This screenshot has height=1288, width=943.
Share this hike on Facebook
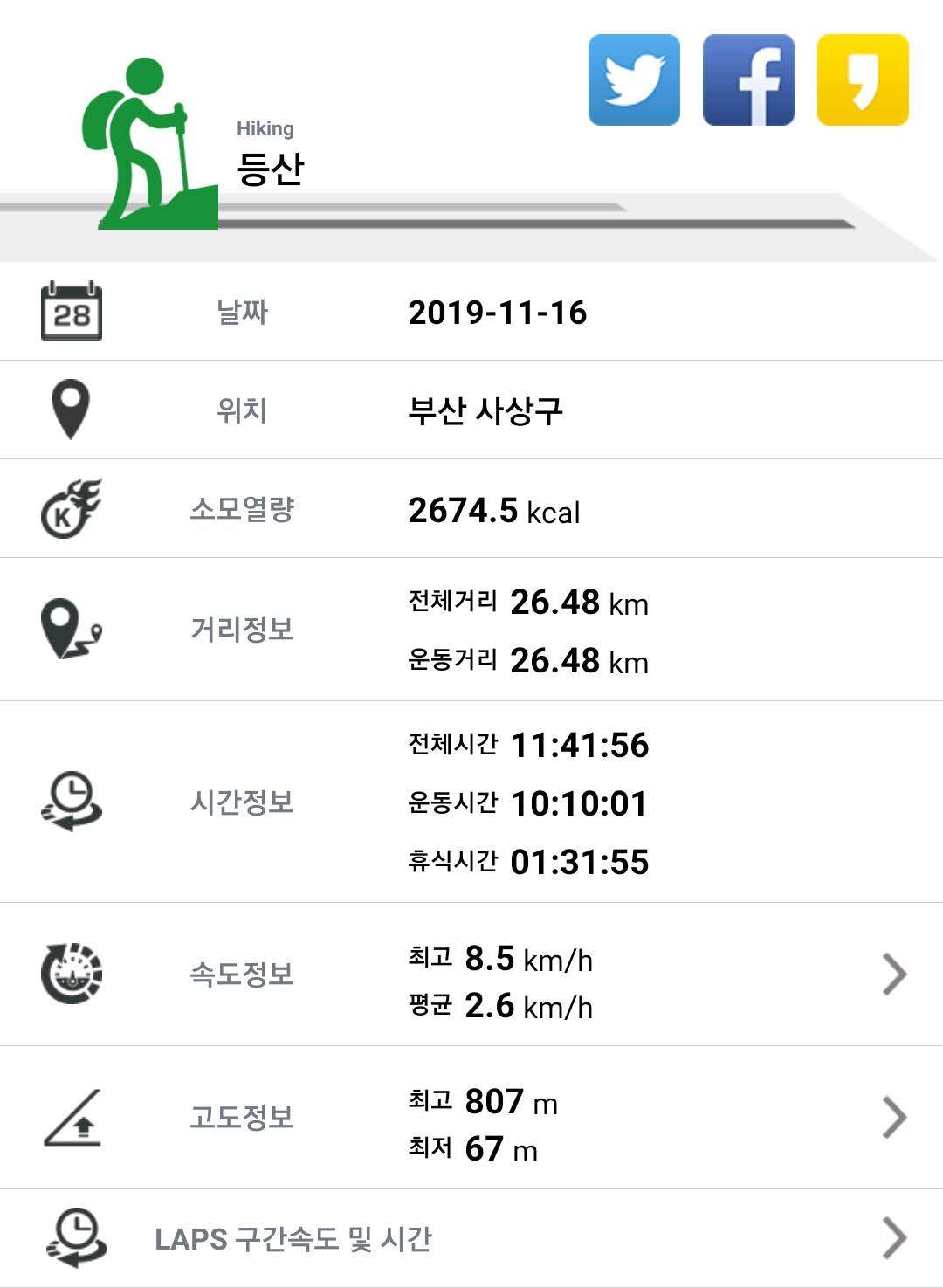(748, 79)
